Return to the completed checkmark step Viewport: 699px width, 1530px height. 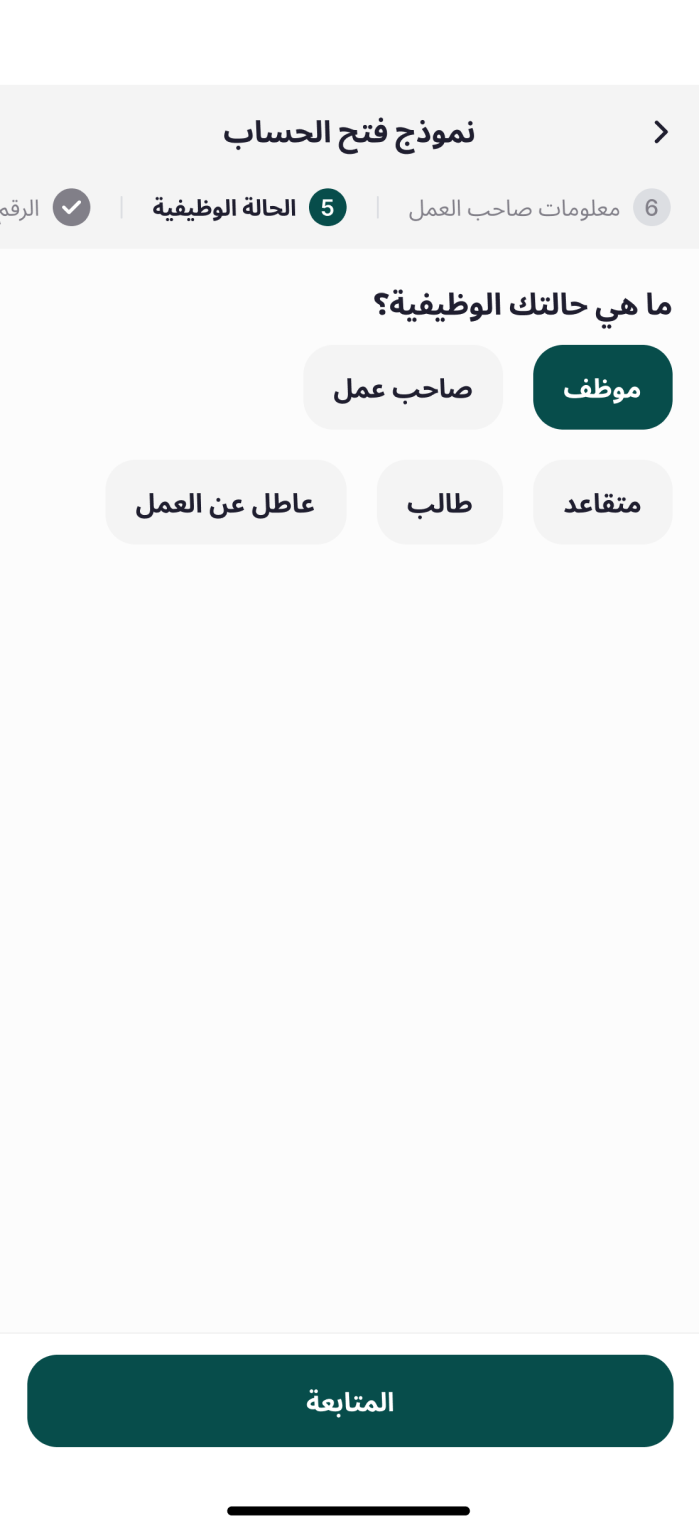(71, 208)
